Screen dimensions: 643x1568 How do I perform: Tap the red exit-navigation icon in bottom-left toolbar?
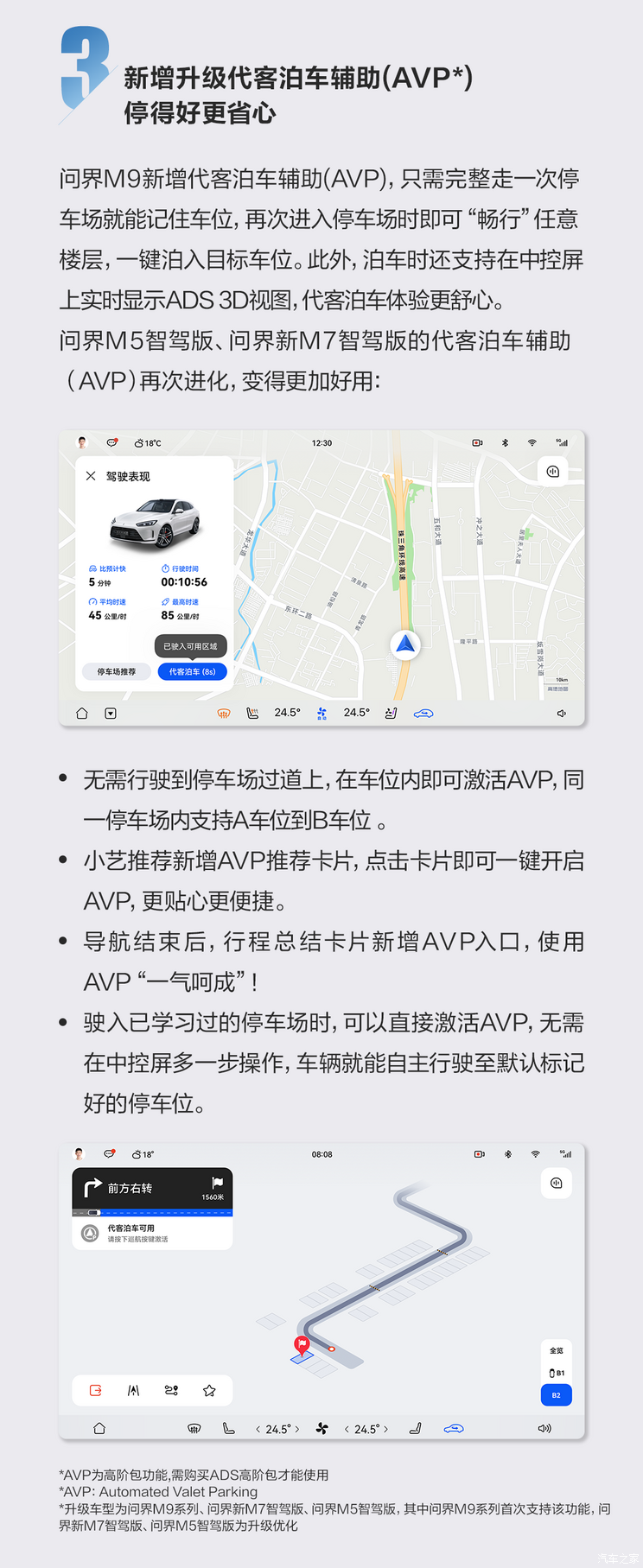coord(95,1391)
